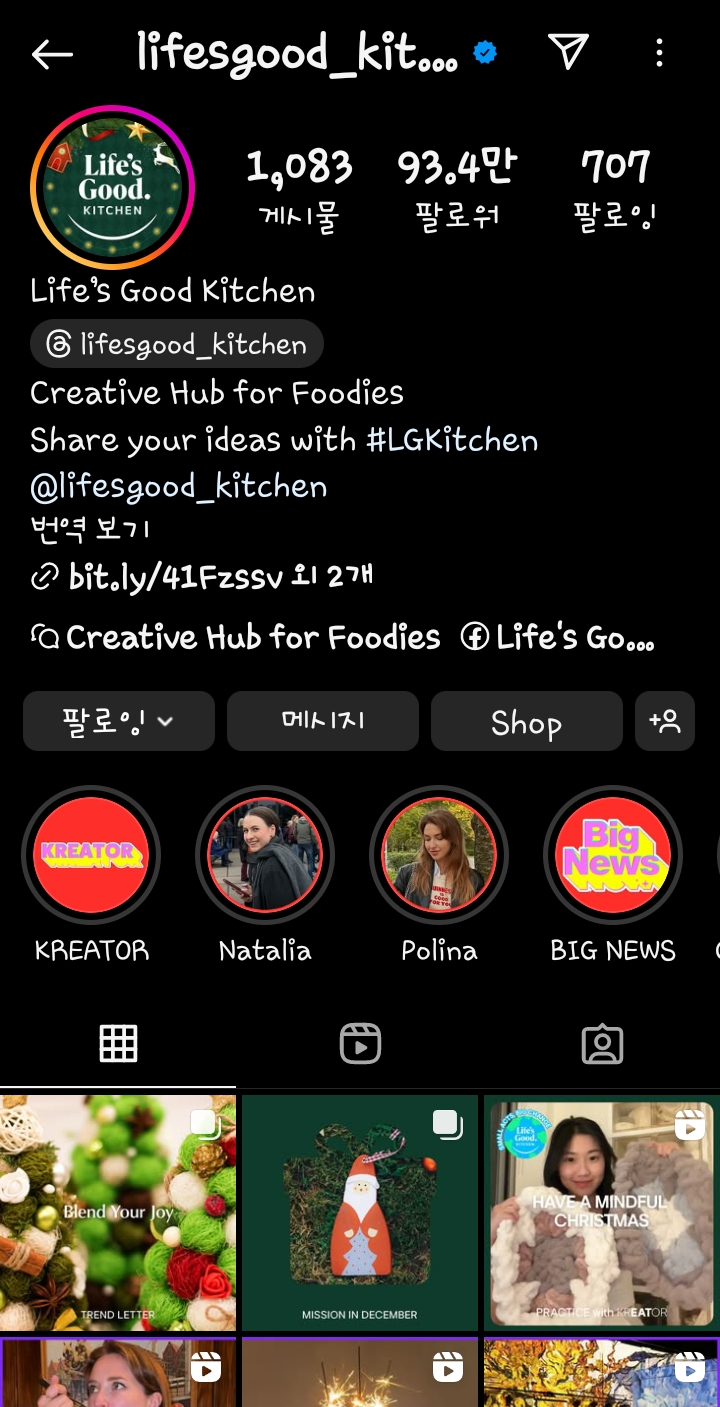Expand the 팔로잉 dropdown button
Viewport: 720px width, 1407px height.
coord(119,721)
